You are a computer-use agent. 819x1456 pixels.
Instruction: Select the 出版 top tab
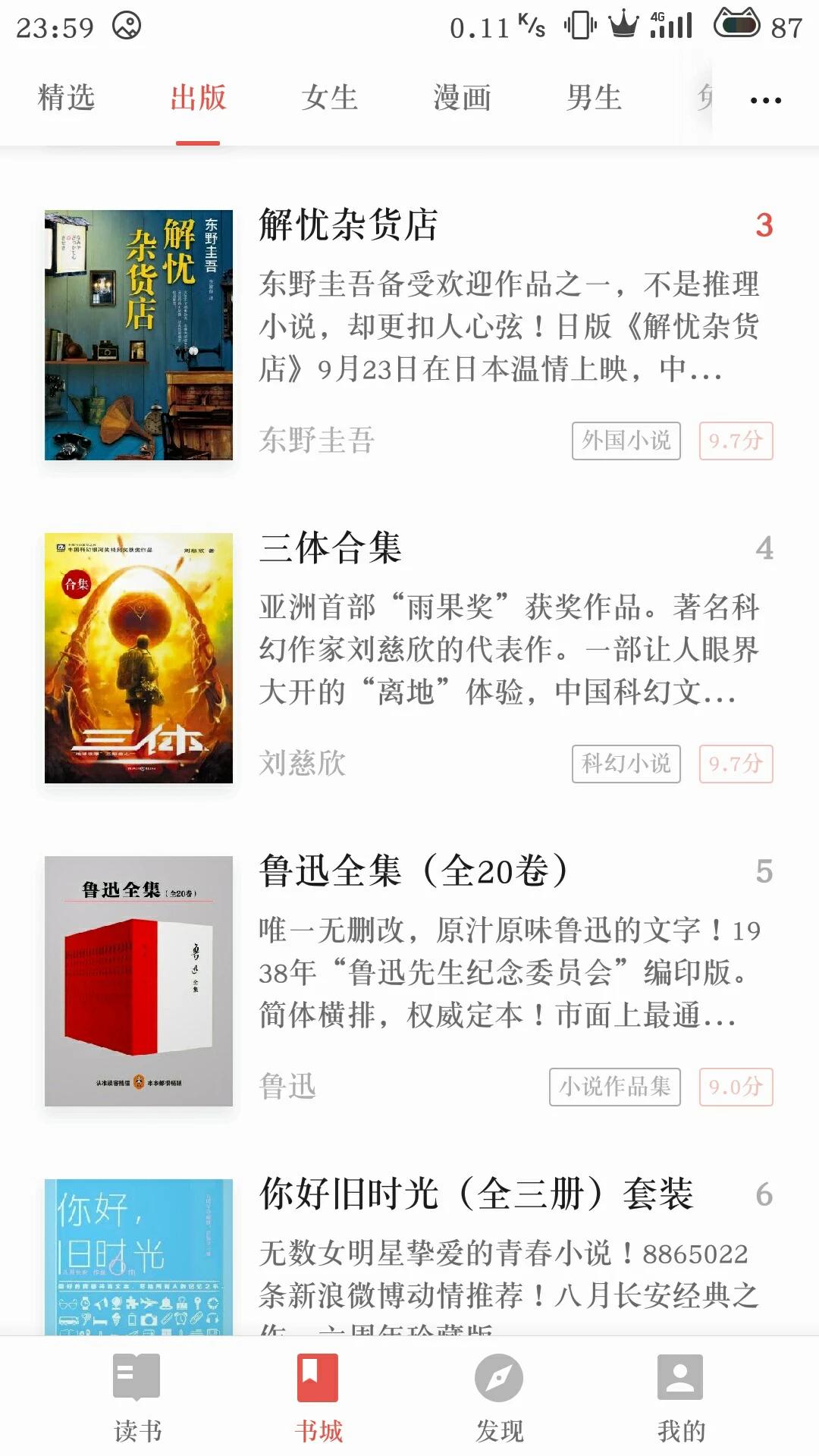pyautogui.click(x=198, y=98)
